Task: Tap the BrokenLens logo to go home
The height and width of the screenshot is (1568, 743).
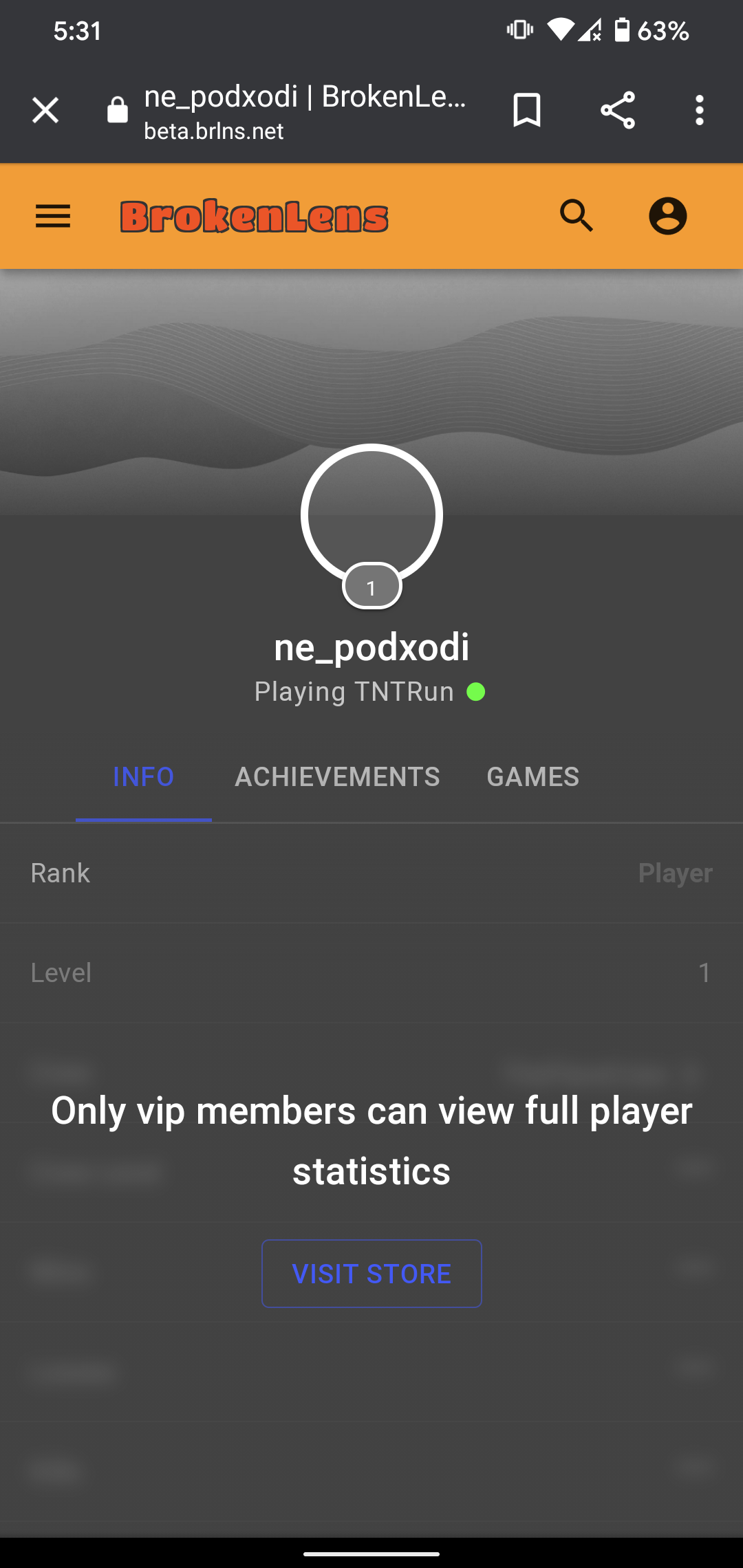Action: tap(254, 216)
